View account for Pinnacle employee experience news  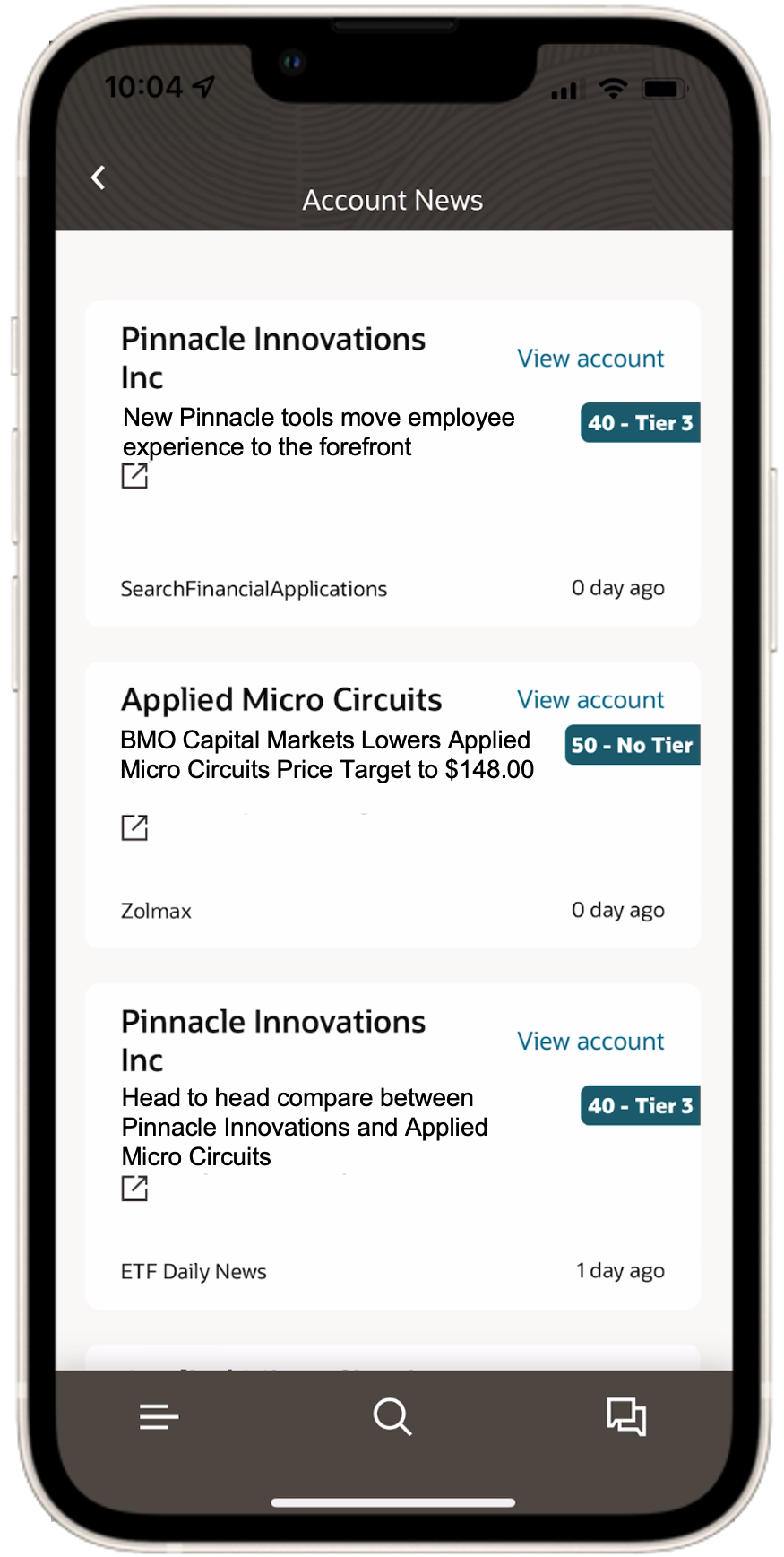point(590,359)
